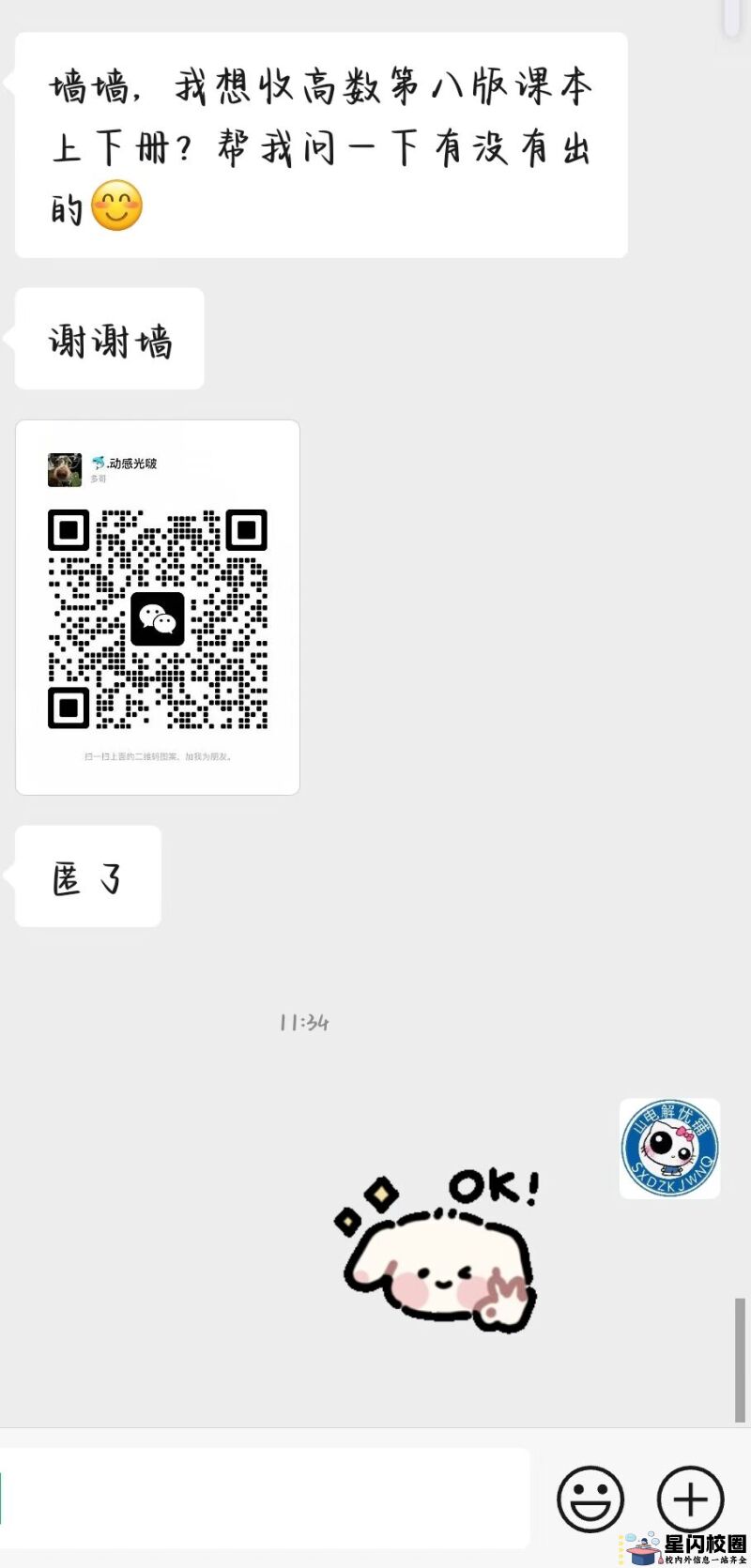Open the emoji picker
Image resolution: width=751 pixels, height=1568 pixels.
point(590,1499)
